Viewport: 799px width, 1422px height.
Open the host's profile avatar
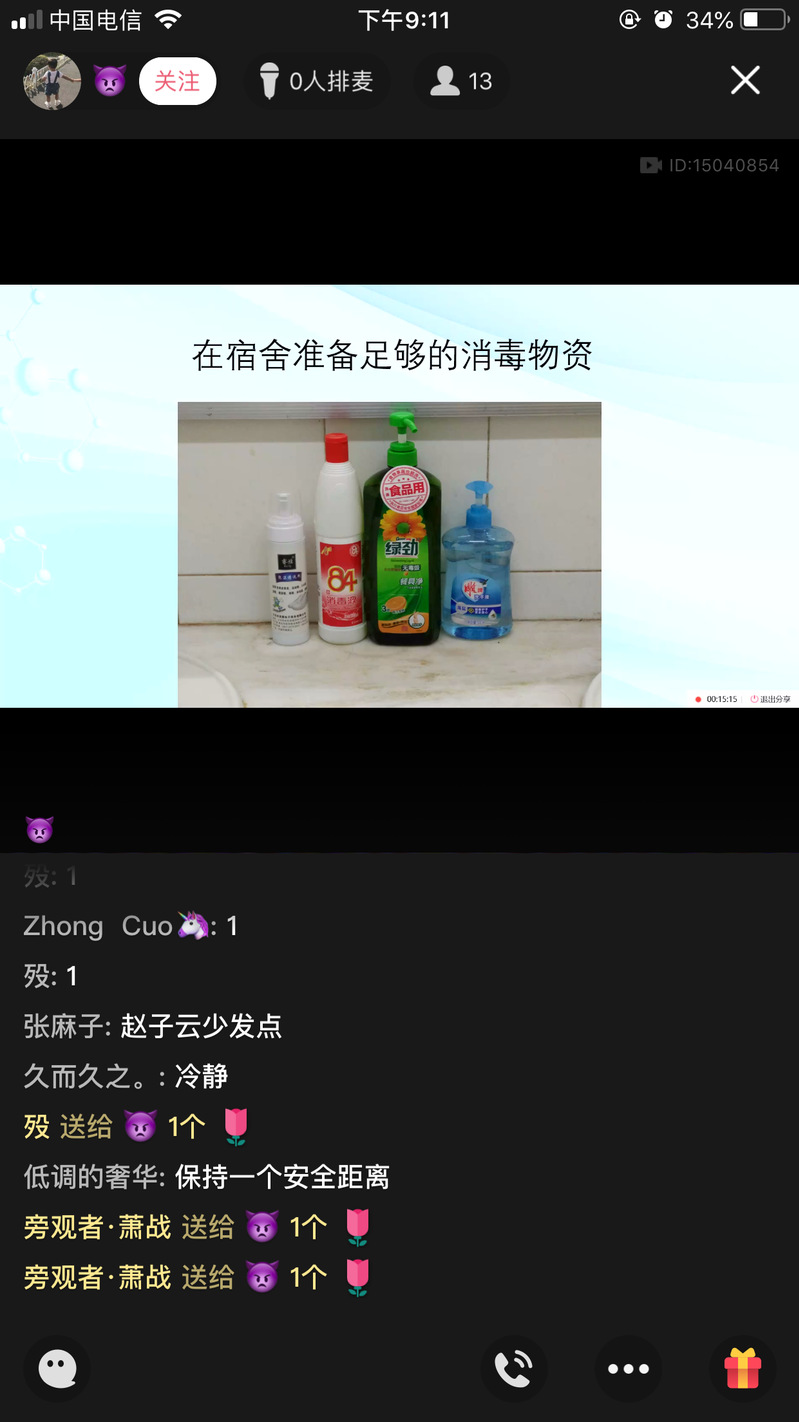click(x=52, y=81)
